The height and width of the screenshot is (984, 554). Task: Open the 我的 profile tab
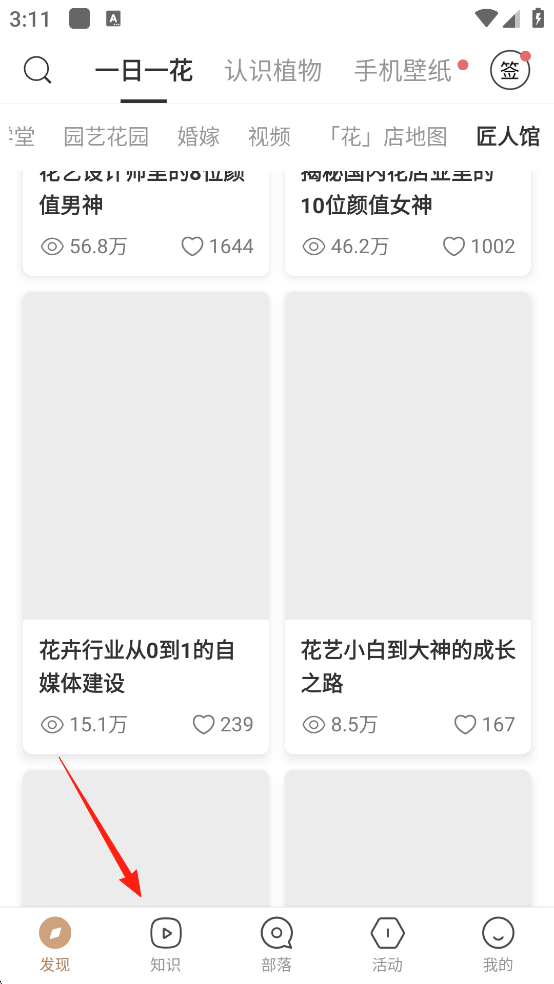click(498, 946)
